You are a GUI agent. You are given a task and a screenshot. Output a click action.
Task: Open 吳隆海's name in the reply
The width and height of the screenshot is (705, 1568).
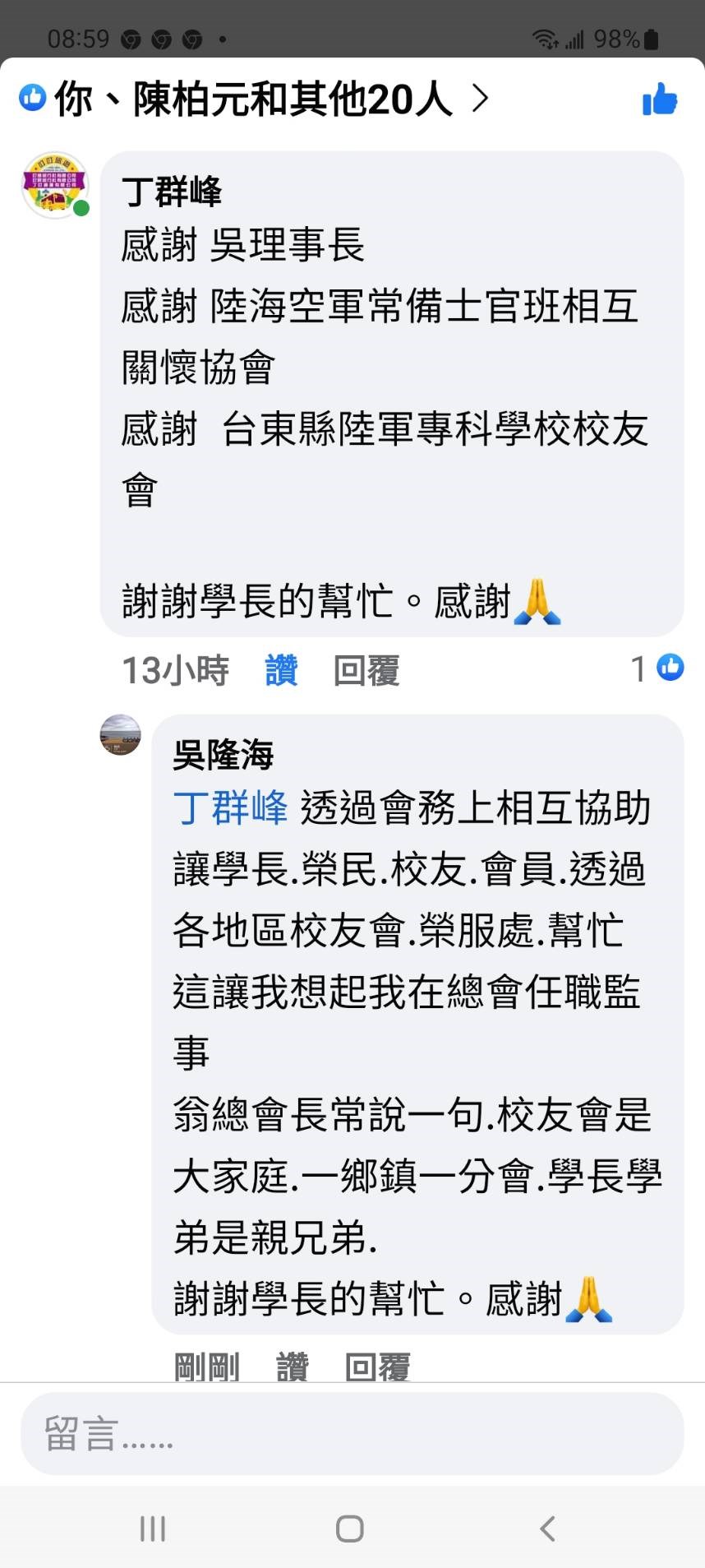[x=223, y=755]
